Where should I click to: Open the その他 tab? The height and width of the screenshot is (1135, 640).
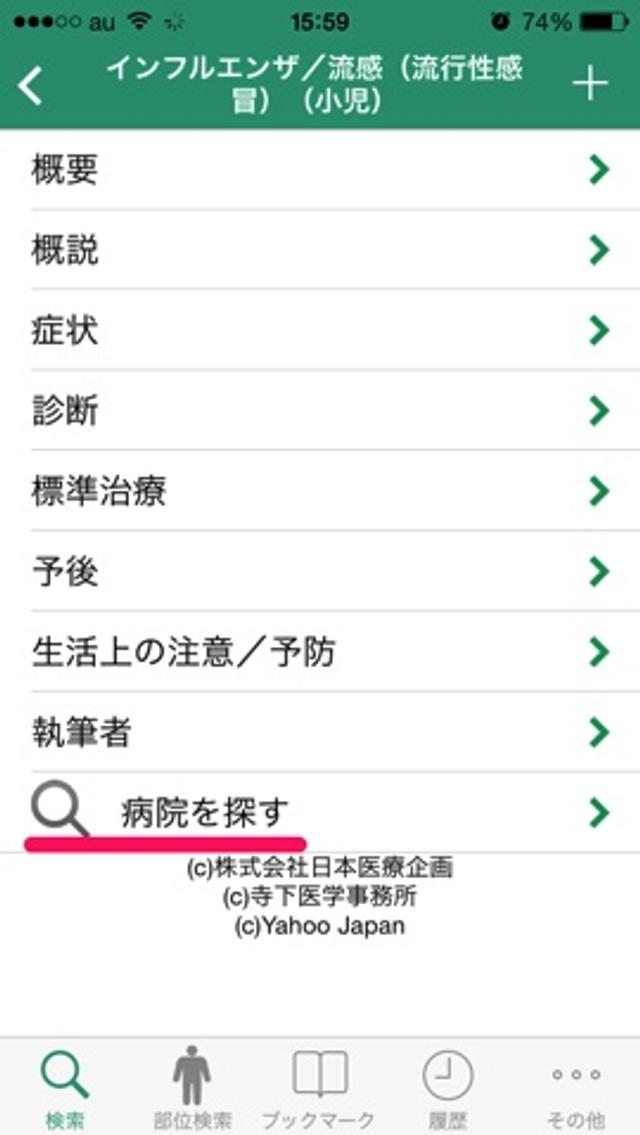pos(575,1087)
